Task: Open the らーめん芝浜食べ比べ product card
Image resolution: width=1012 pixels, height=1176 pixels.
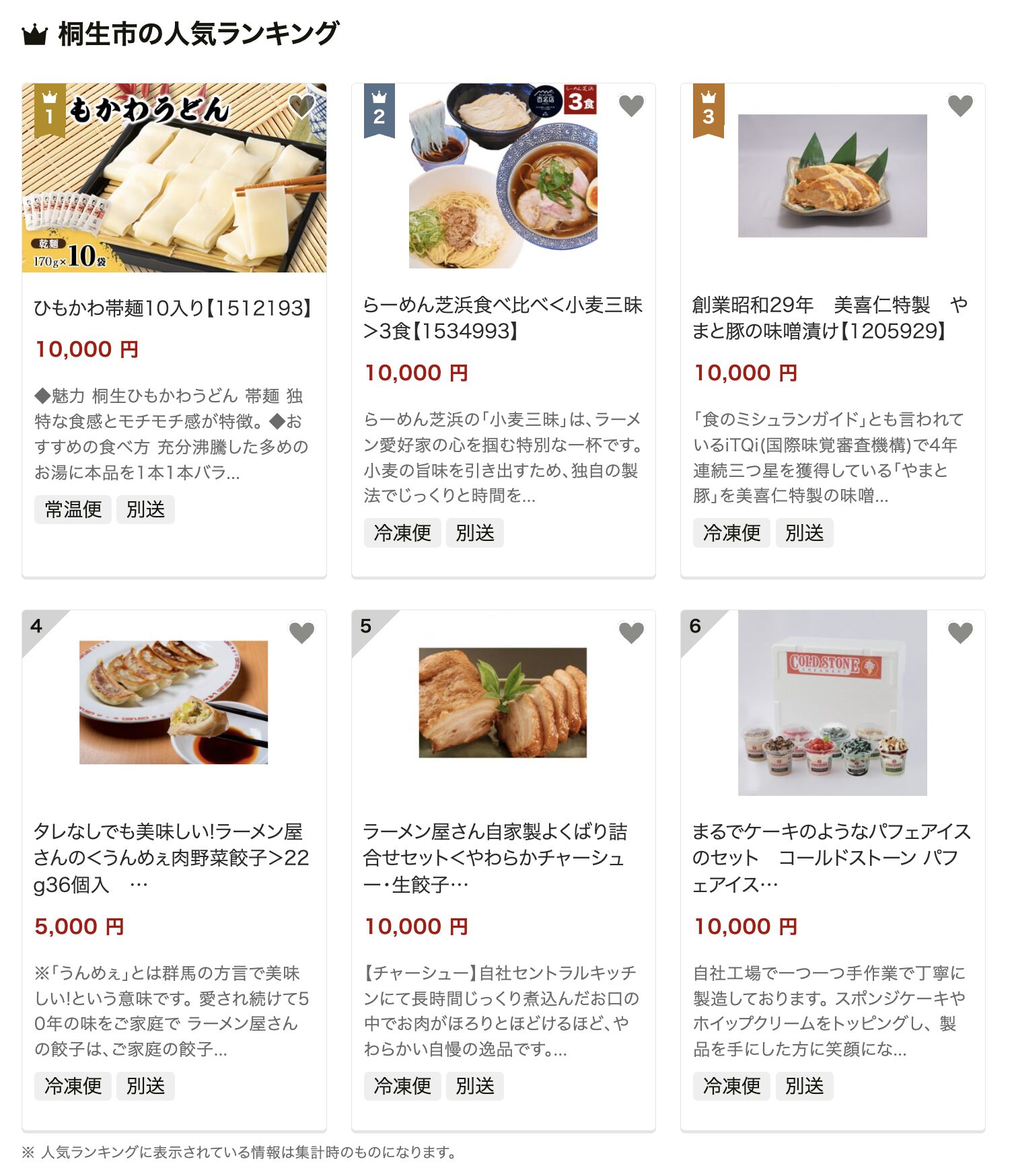Action: tap(502, 318)
